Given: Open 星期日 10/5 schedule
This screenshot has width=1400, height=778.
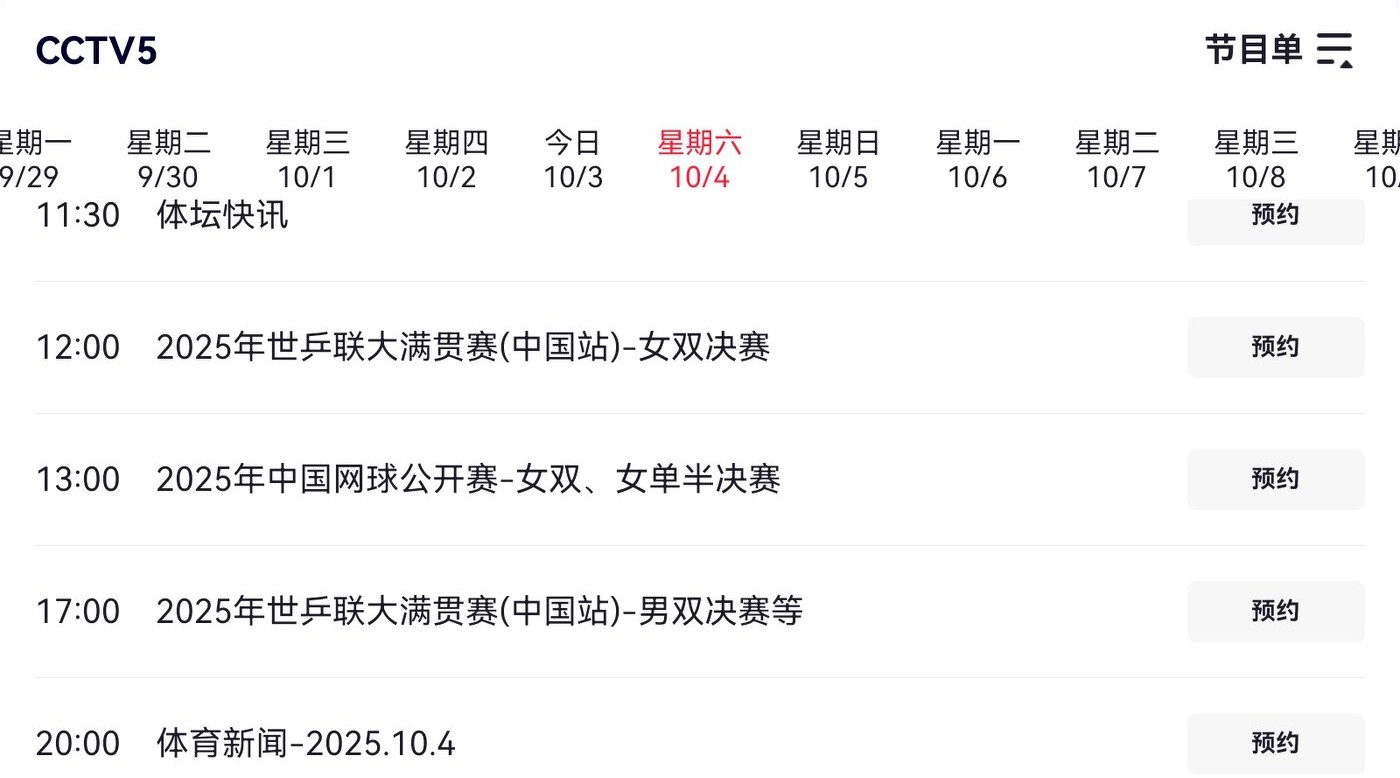Looking at the screenshot, I should 838,160.
